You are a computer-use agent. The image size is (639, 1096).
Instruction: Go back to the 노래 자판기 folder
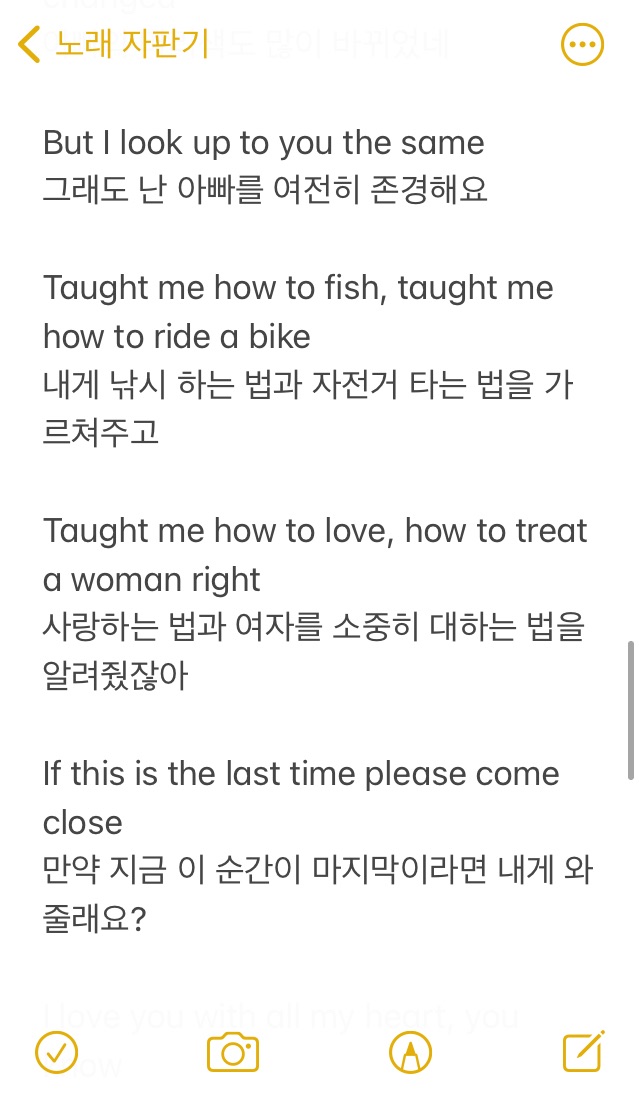[112, 45]
